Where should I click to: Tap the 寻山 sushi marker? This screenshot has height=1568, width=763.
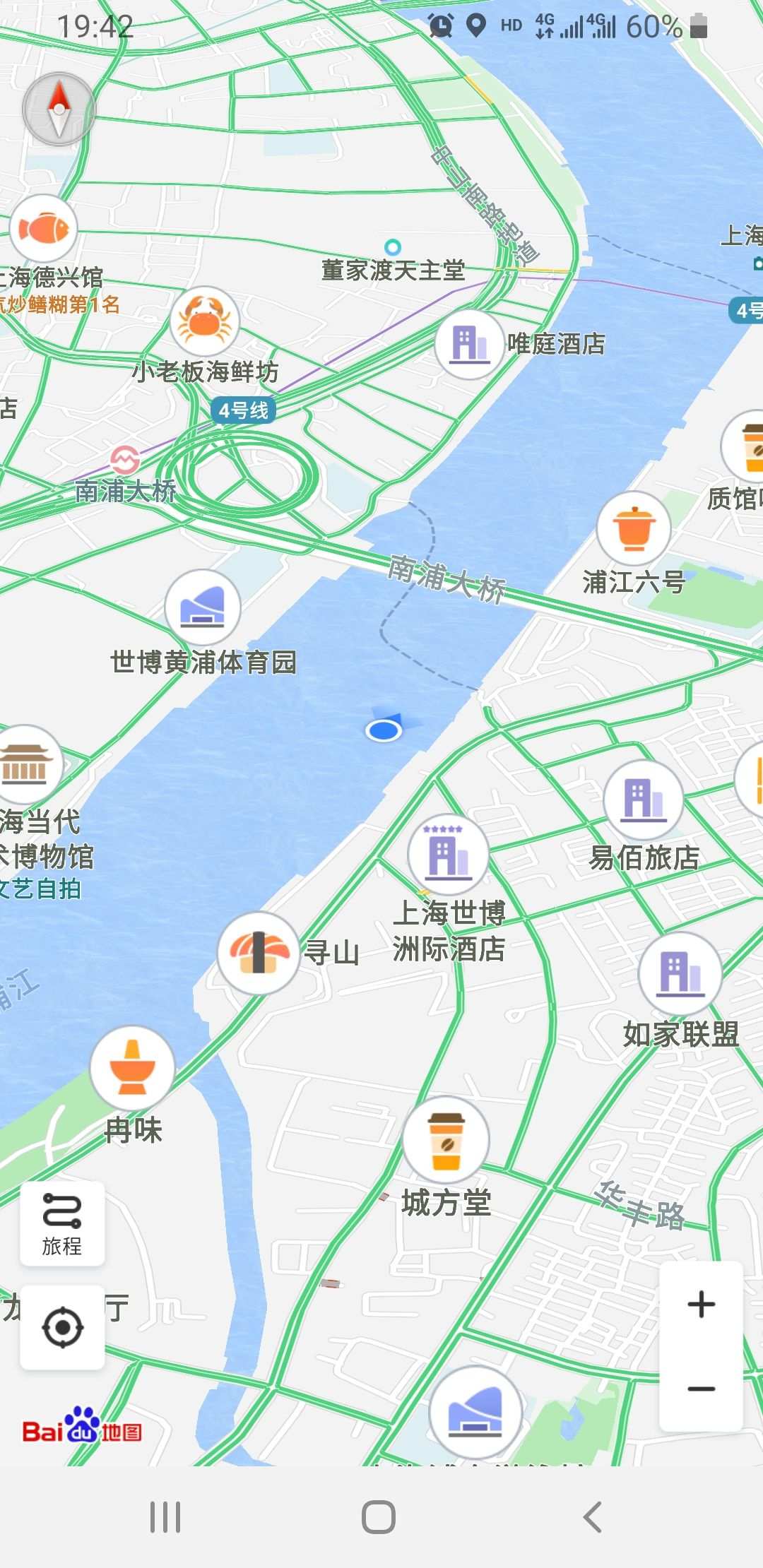tap(258, 954)
